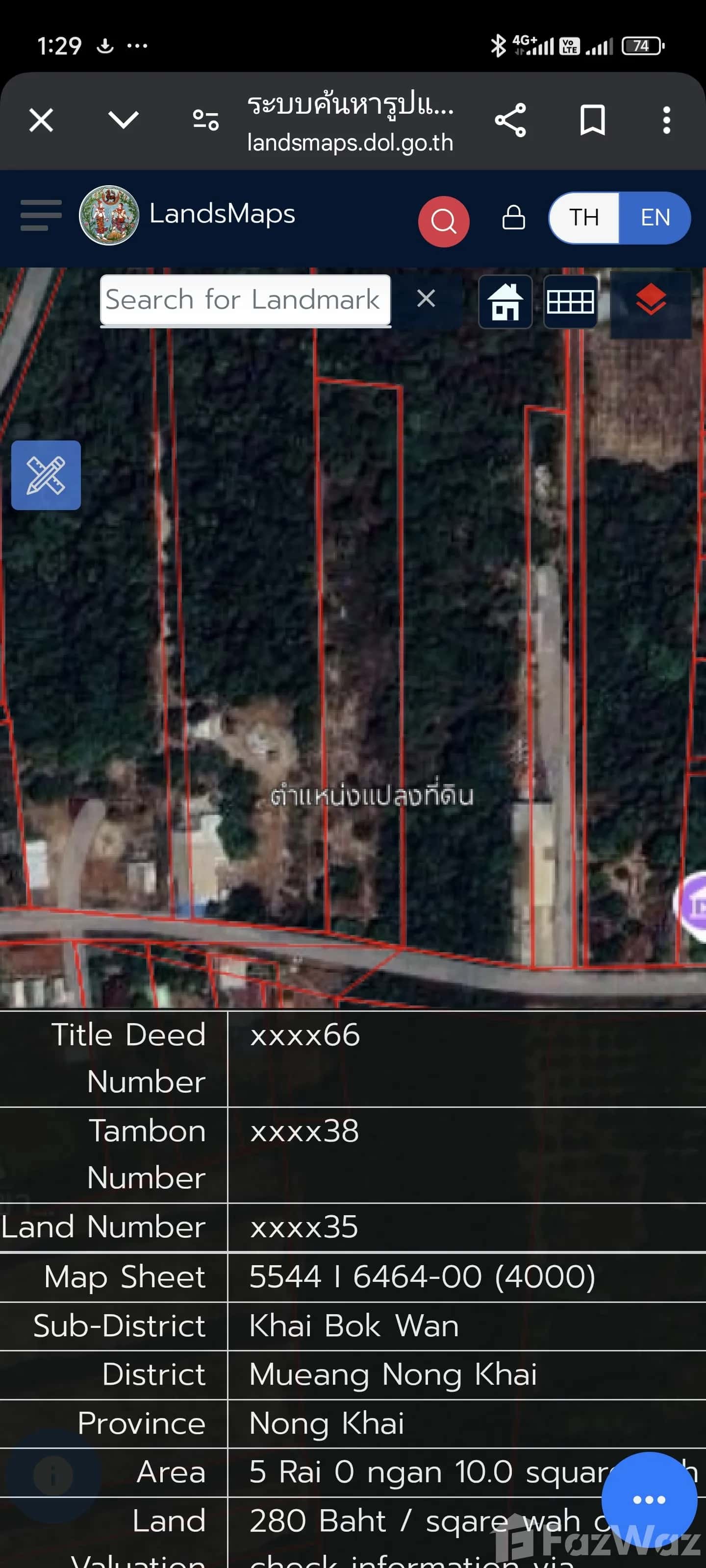This screenshot has width=706, height=1568.
Task: Click the home icon above the map
Action: point(505,301)
